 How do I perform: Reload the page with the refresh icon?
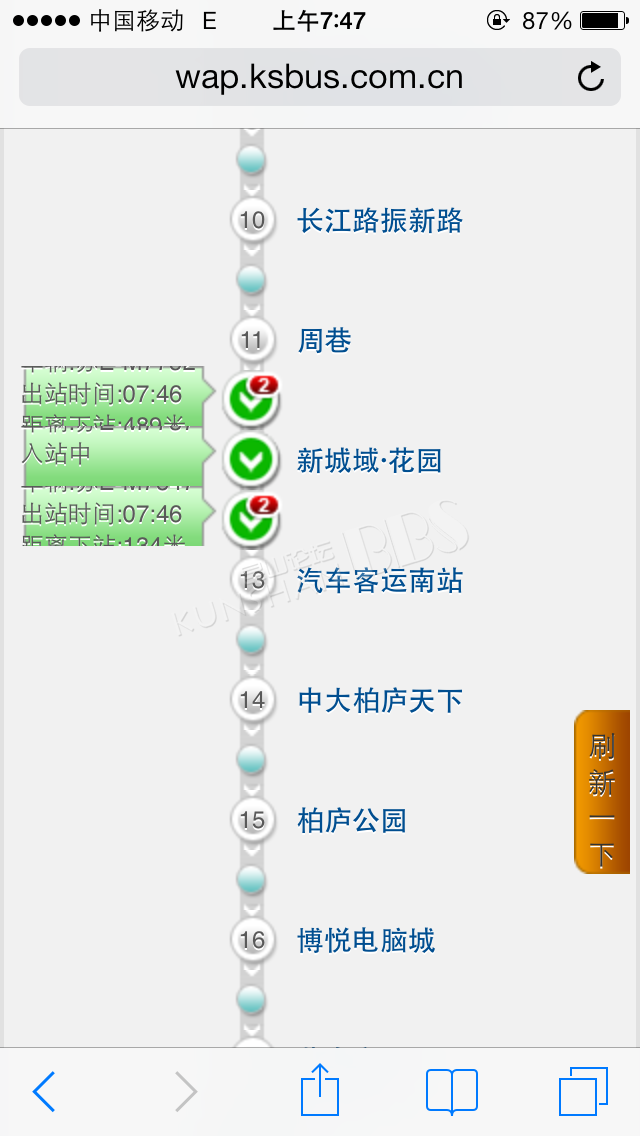(590, 77)
